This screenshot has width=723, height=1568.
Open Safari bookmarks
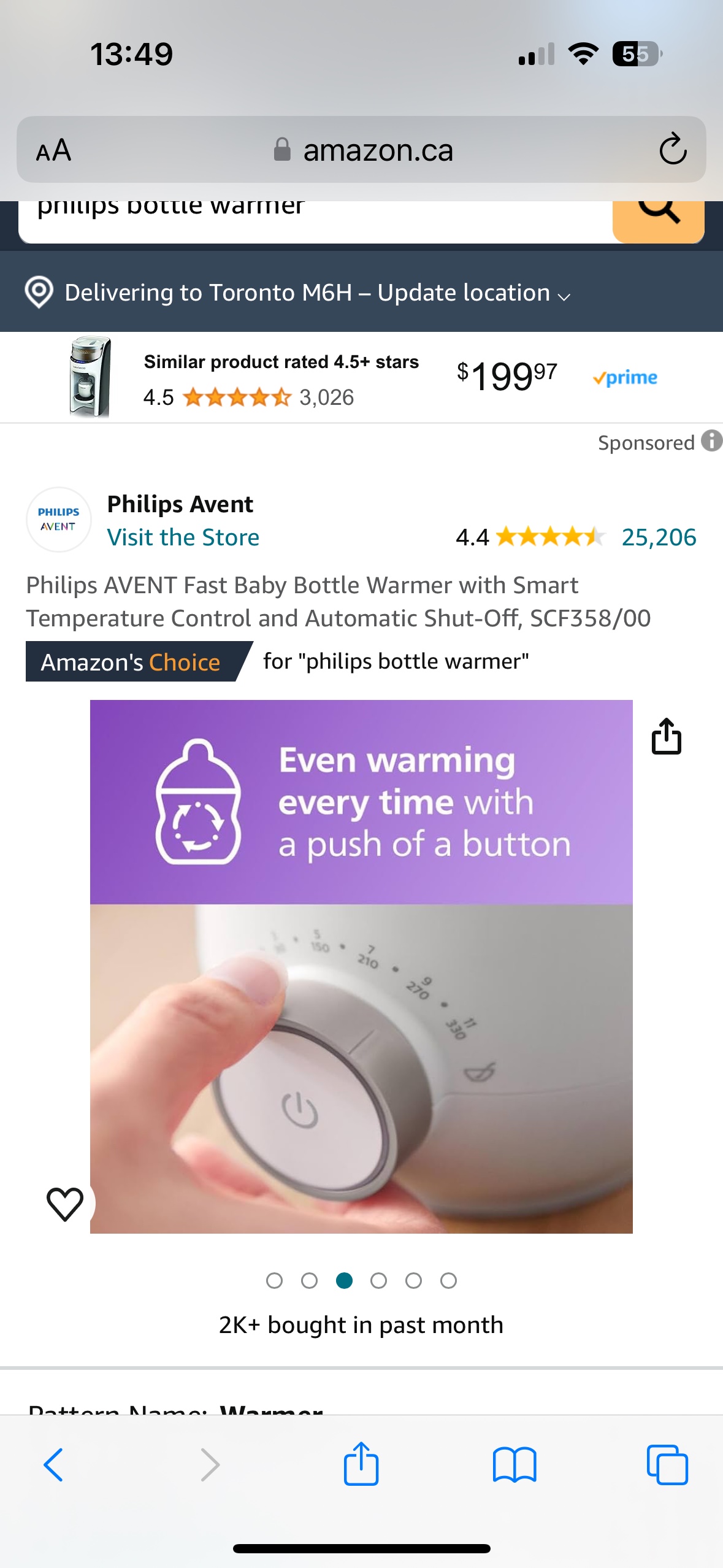[x=514, y=1465]
